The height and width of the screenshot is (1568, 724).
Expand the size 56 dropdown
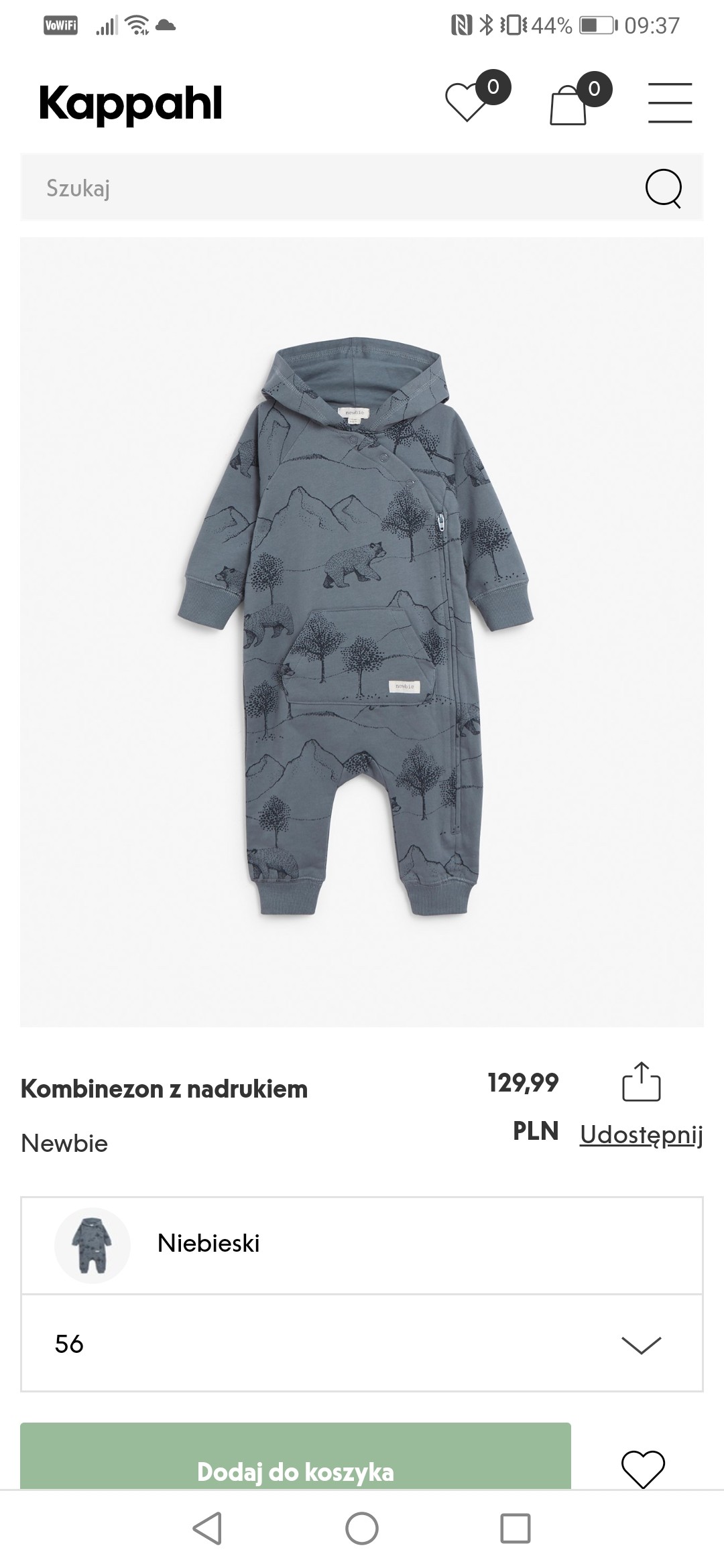[x=362, y=1344]
